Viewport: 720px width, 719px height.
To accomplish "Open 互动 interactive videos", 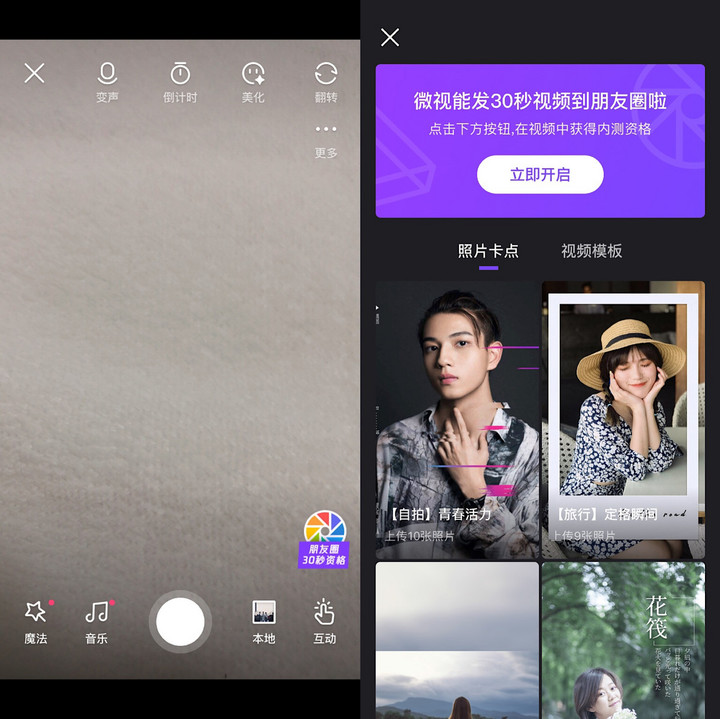I will point(324,621).
